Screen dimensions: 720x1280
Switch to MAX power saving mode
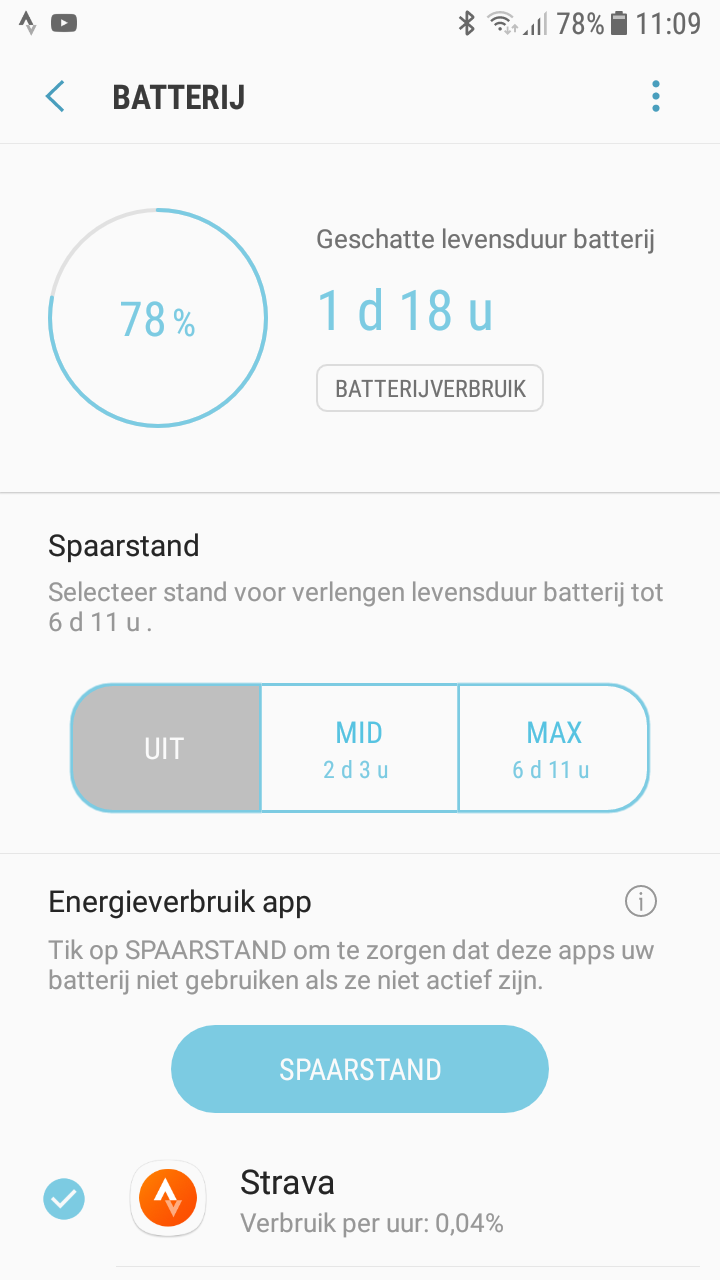tap(553, 748)
